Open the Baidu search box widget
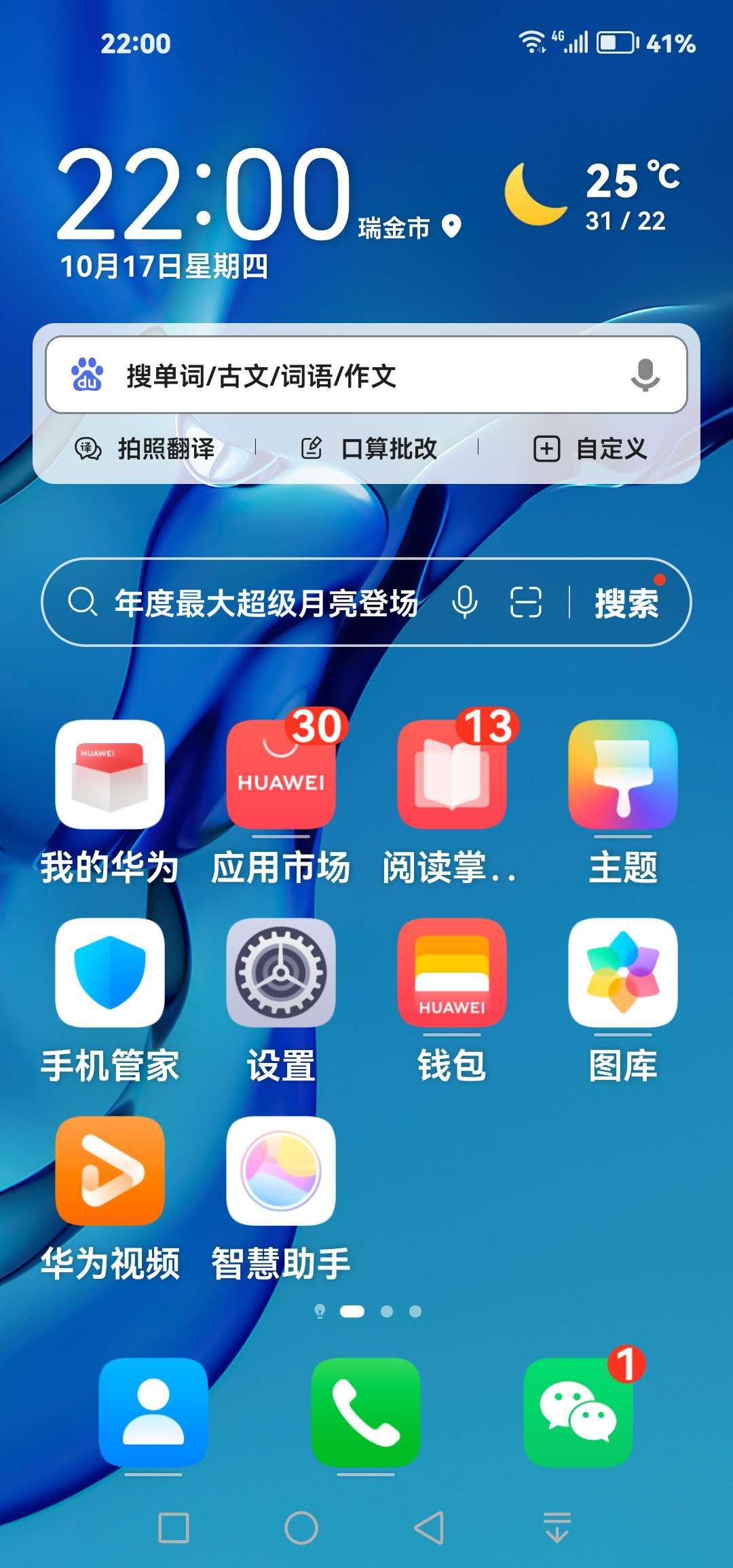 click(339, 375)
